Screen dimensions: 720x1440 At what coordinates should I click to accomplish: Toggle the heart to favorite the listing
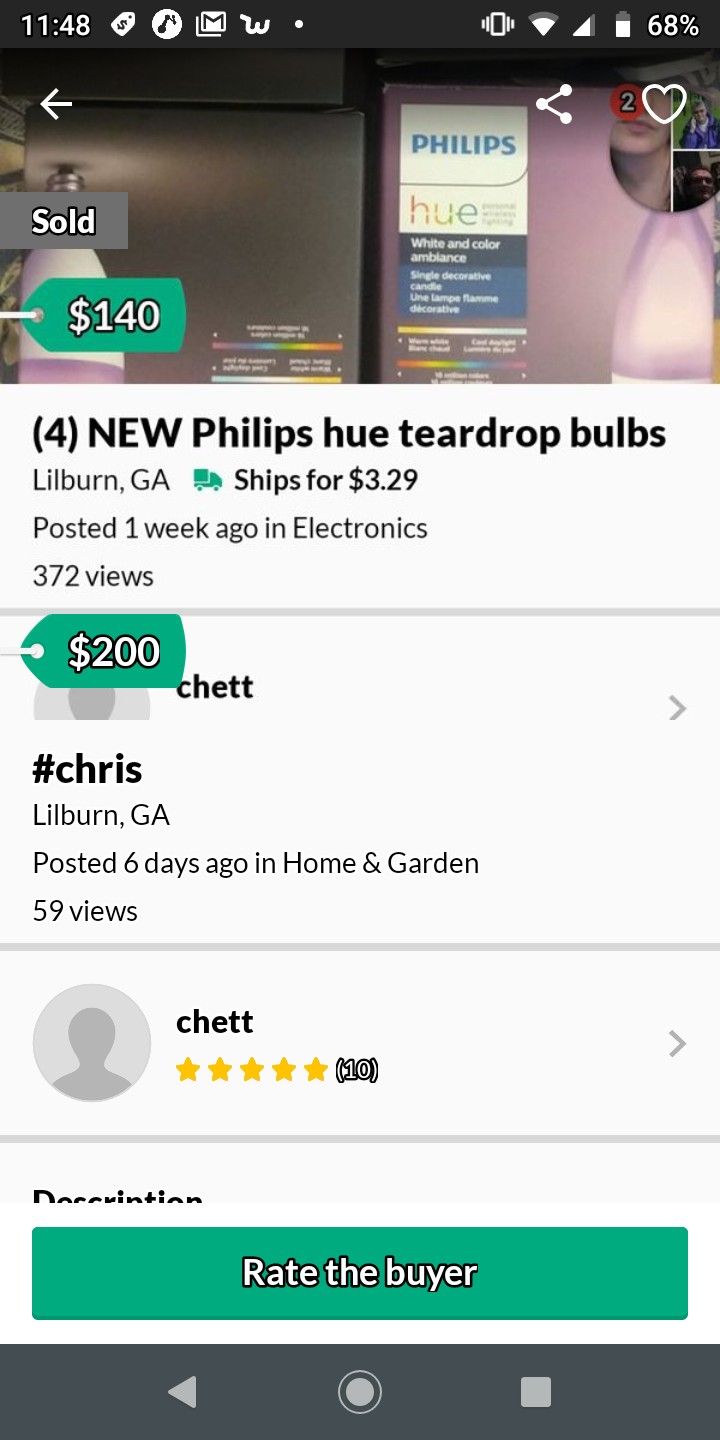(664, 102)
